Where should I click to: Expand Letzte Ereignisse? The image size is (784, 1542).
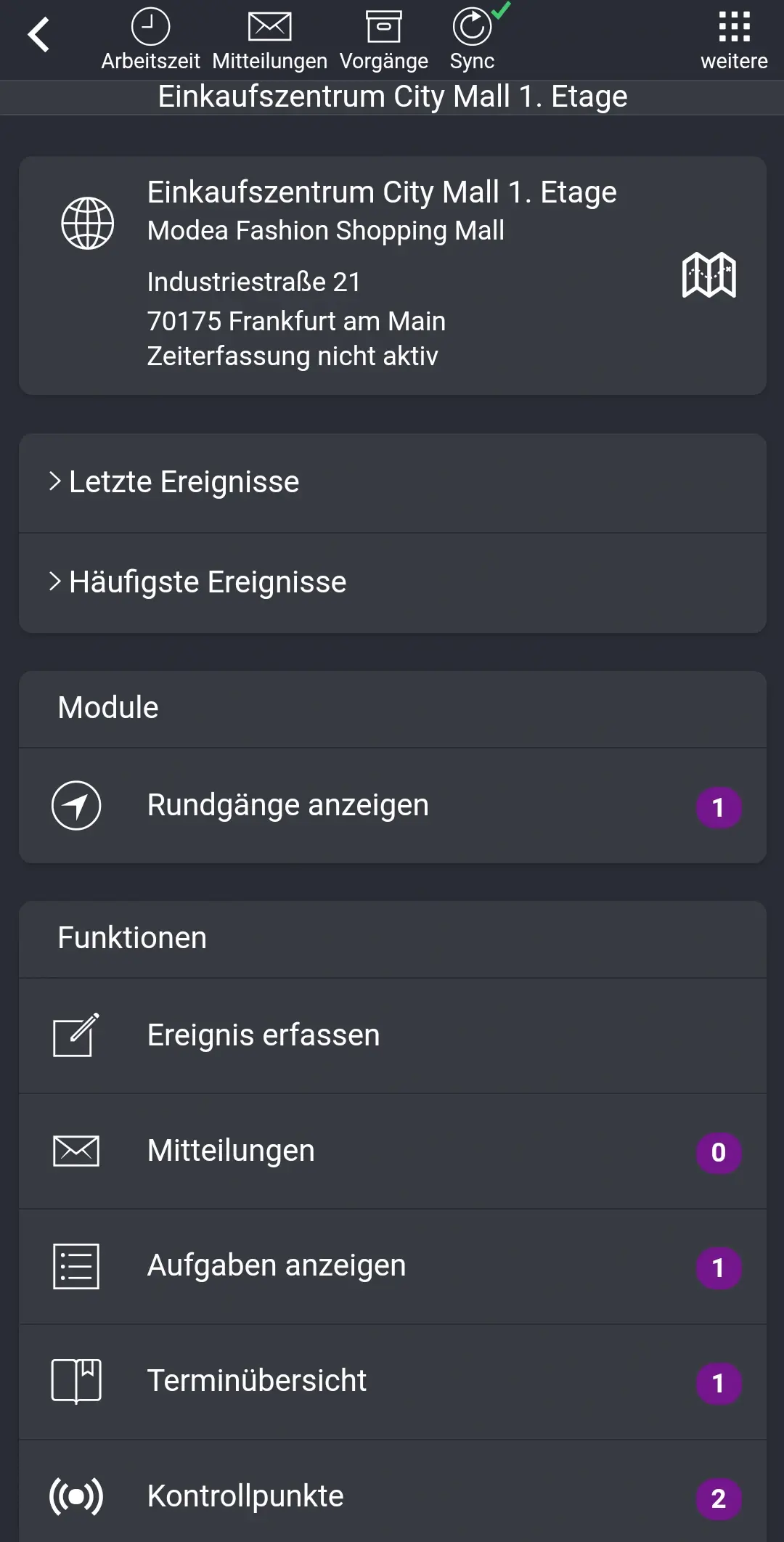pos(184,481)
